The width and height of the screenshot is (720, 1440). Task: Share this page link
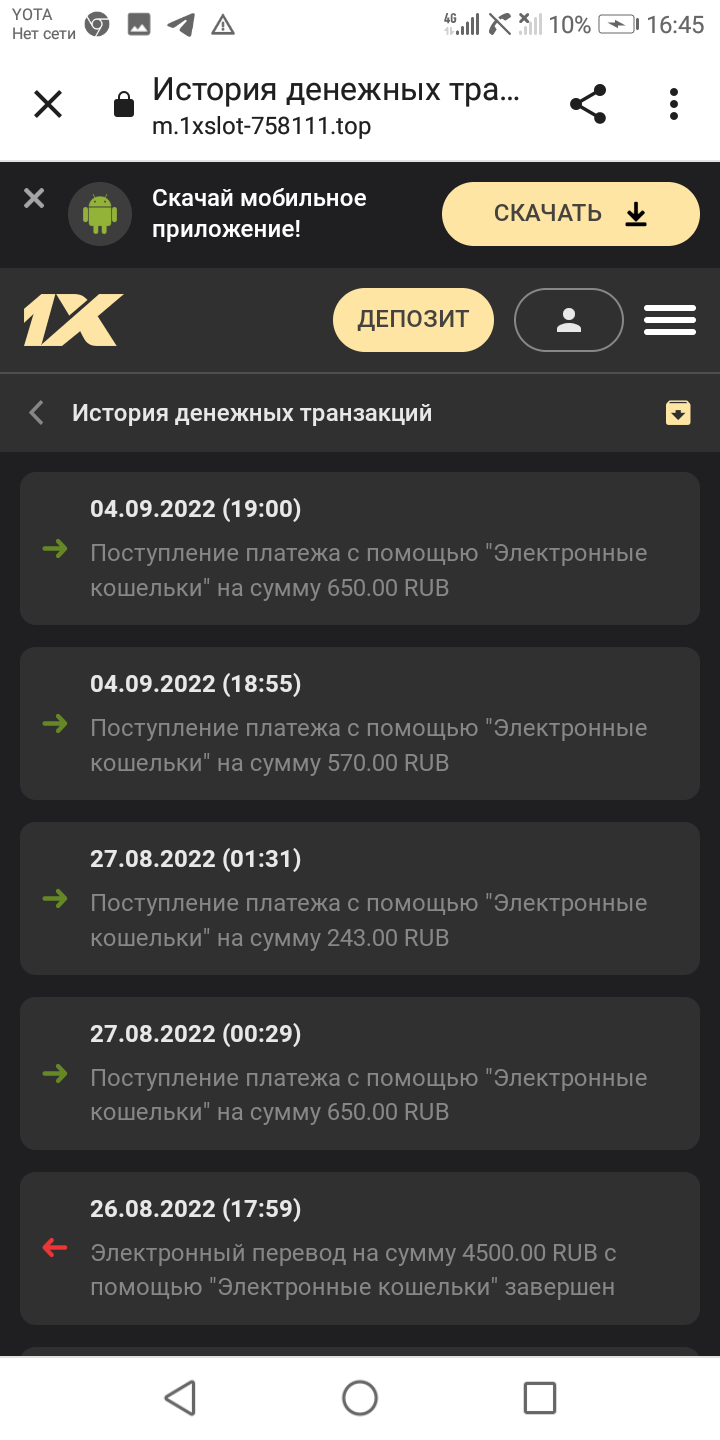pos(588,104)
